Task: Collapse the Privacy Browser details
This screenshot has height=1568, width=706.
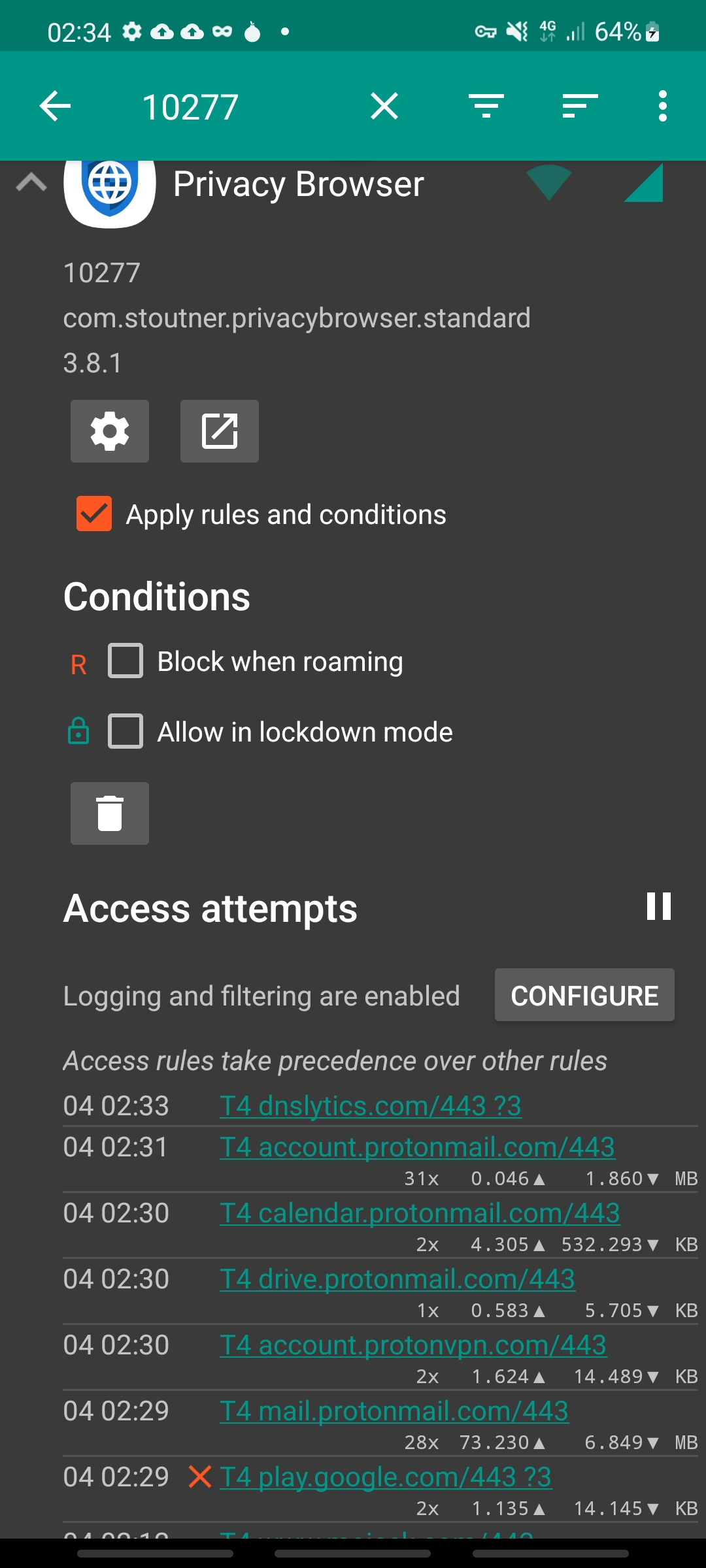Action: [x=31, y=182]
